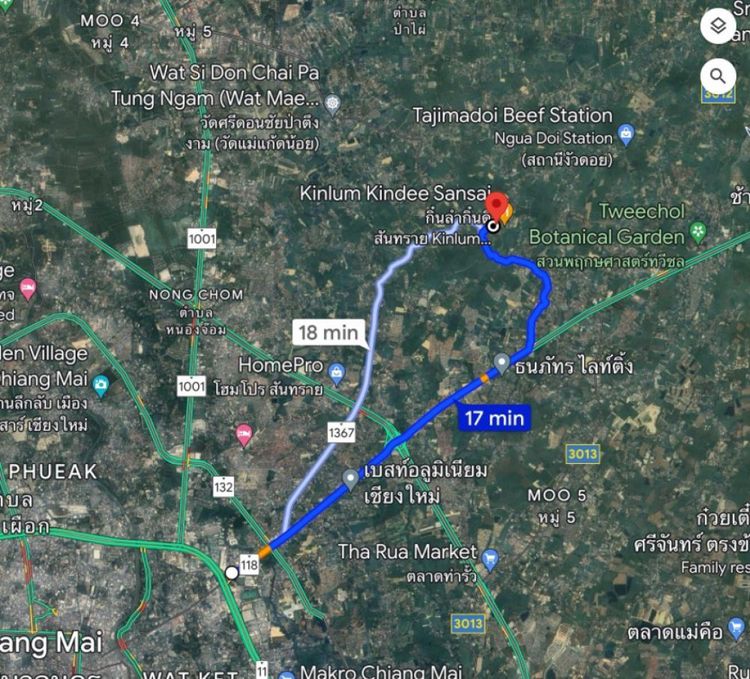
Task: Open the Tweechol Botanical Garden marker
Action: click(698, 234)
